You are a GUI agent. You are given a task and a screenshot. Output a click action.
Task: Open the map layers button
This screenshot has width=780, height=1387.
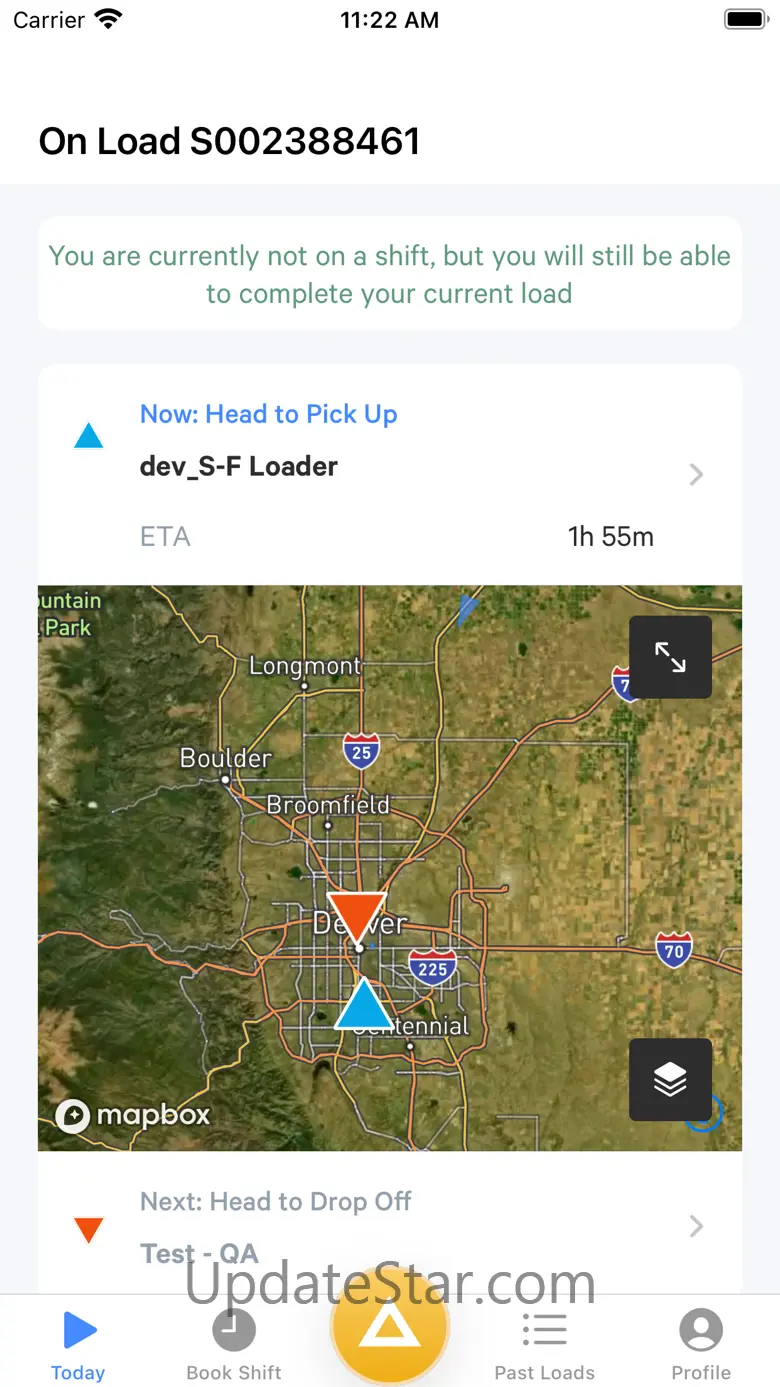pyautogui.click(x=670, y=1079)
